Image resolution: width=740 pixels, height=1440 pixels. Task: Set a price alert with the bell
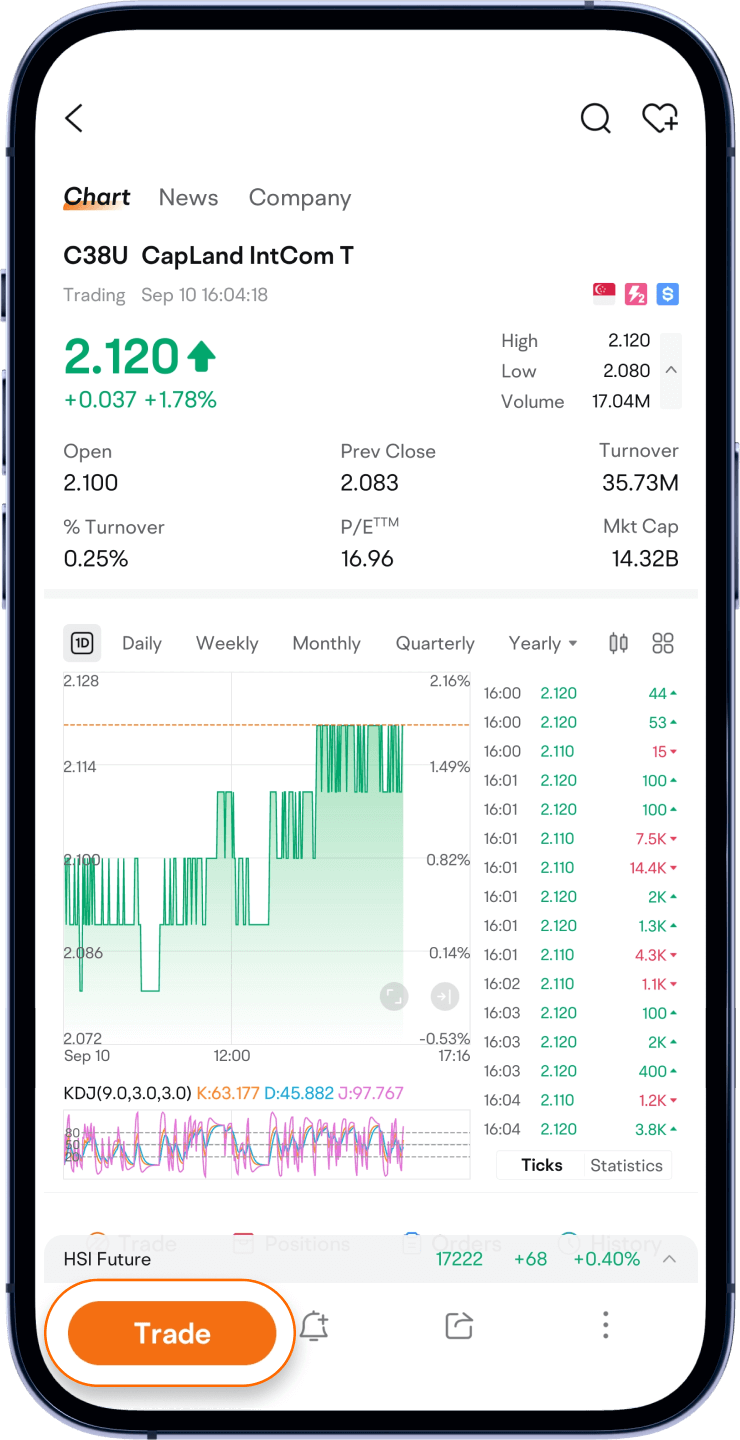(x=314, y=1327)
